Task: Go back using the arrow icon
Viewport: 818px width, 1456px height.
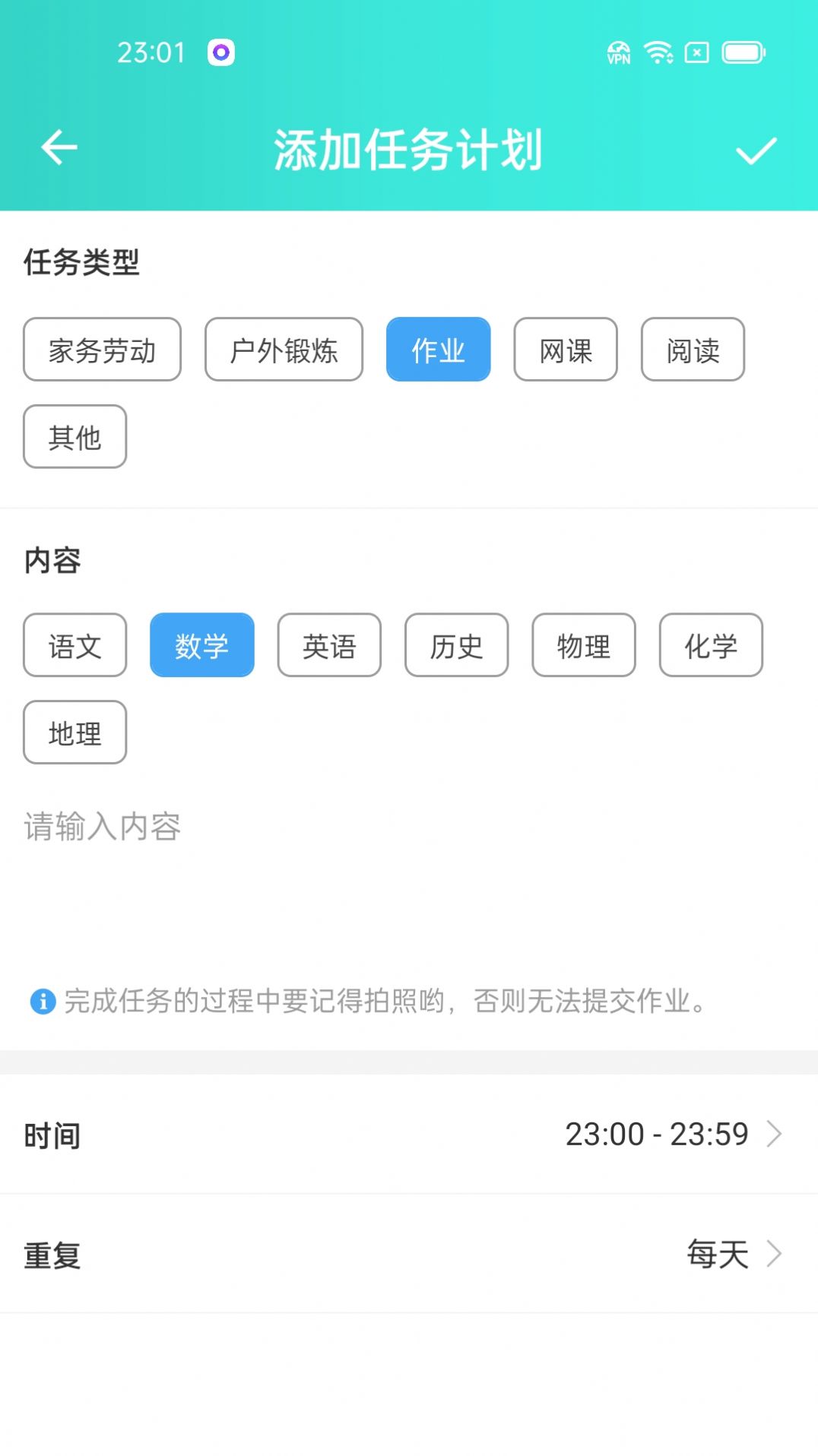Action: 59,147
